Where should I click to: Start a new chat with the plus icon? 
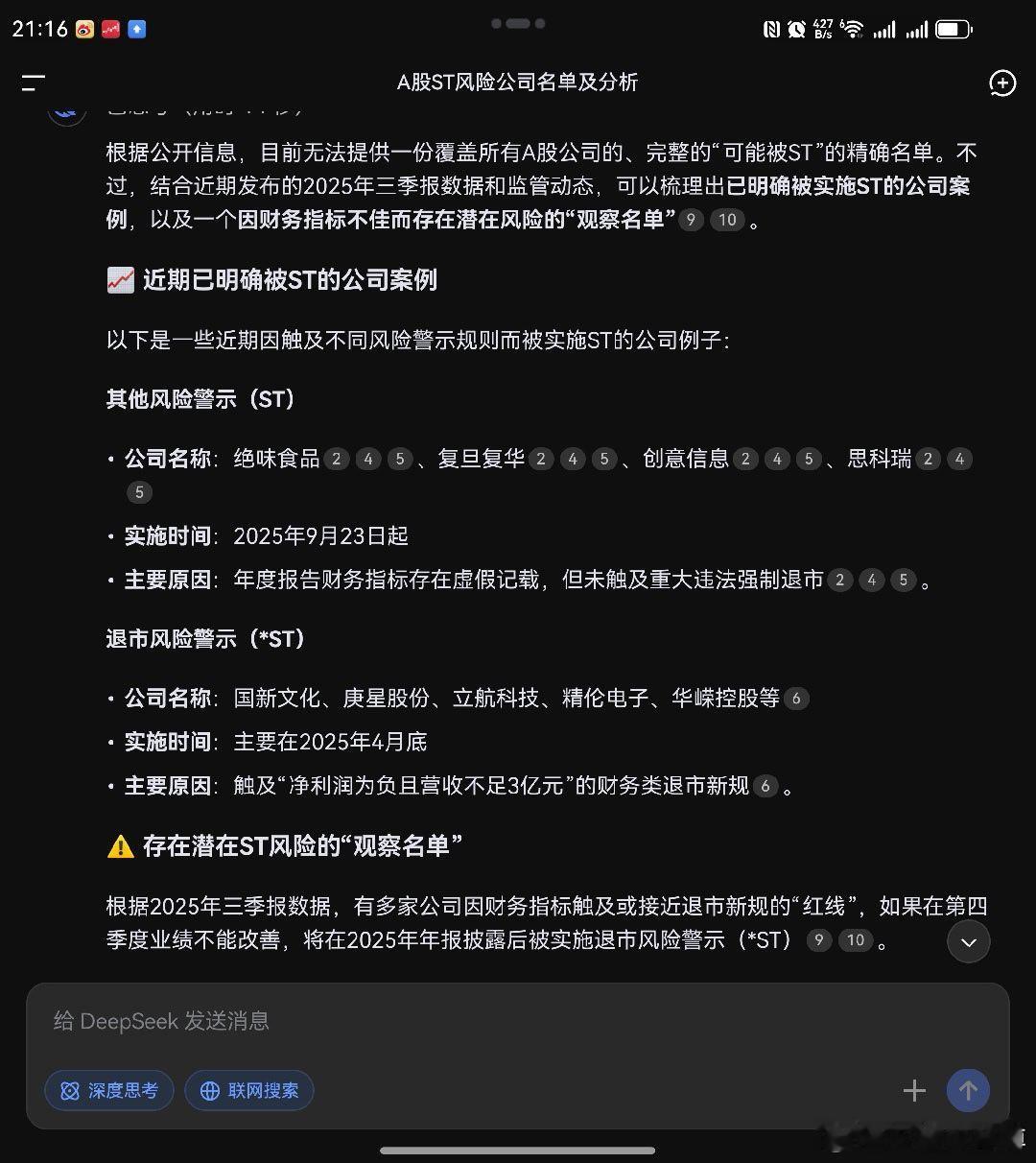coord(1002,83)
